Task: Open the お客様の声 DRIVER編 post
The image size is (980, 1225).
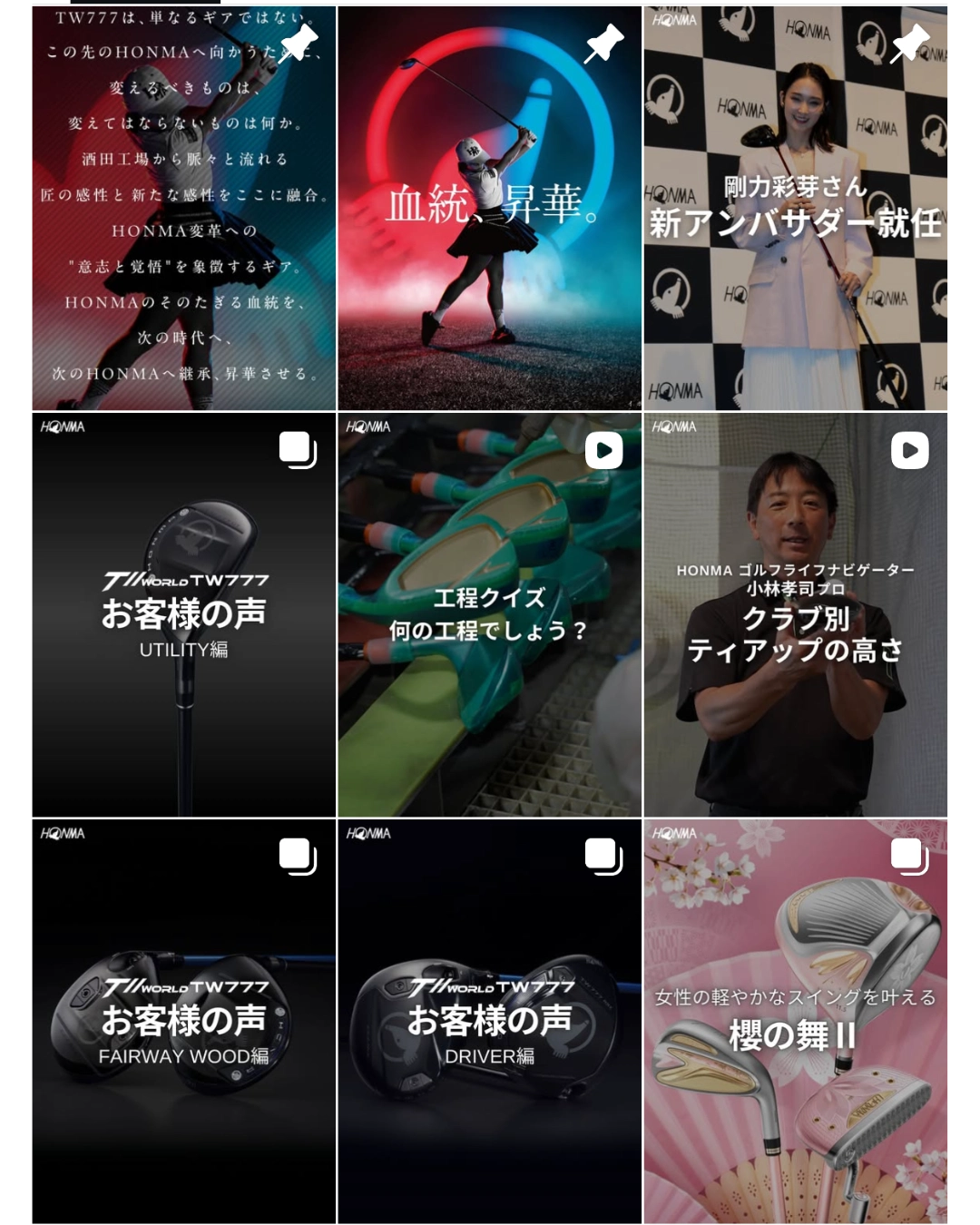Action: pyautogui.click(x=490, y=1021)
